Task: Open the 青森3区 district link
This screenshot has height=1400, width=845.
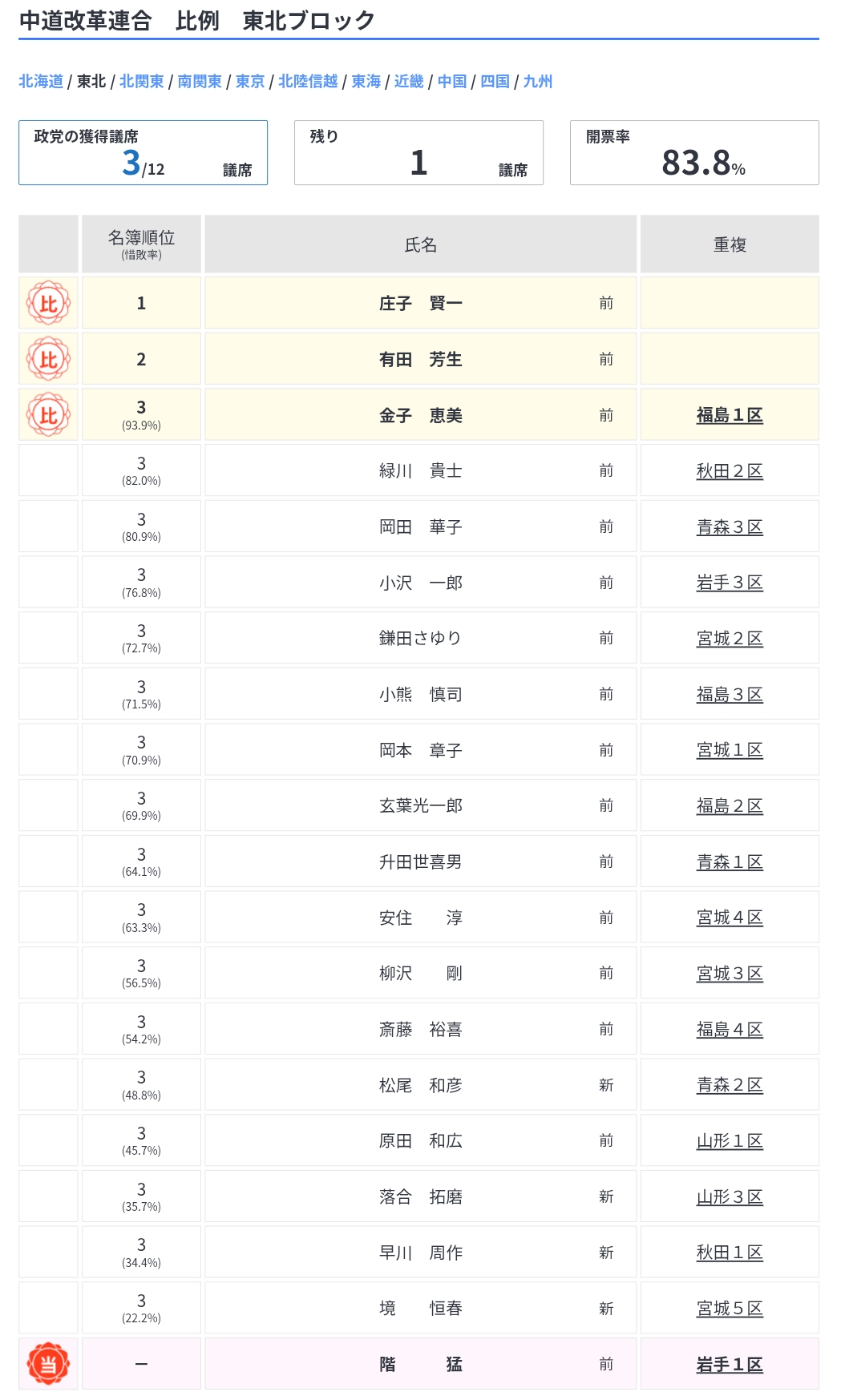Action: [x=730, y=527]
